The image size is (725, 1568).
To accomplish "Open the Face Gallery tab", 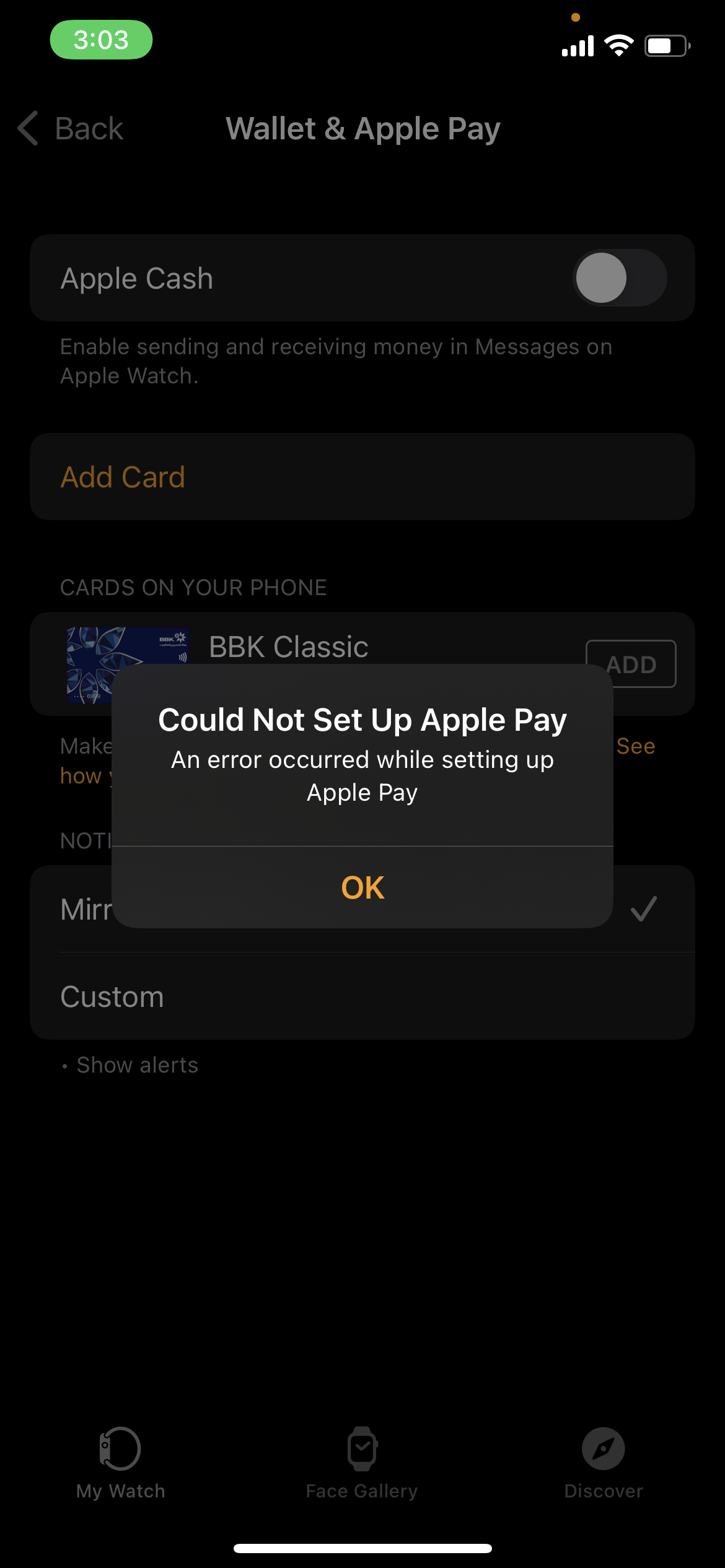I will tap(362, 1463).
